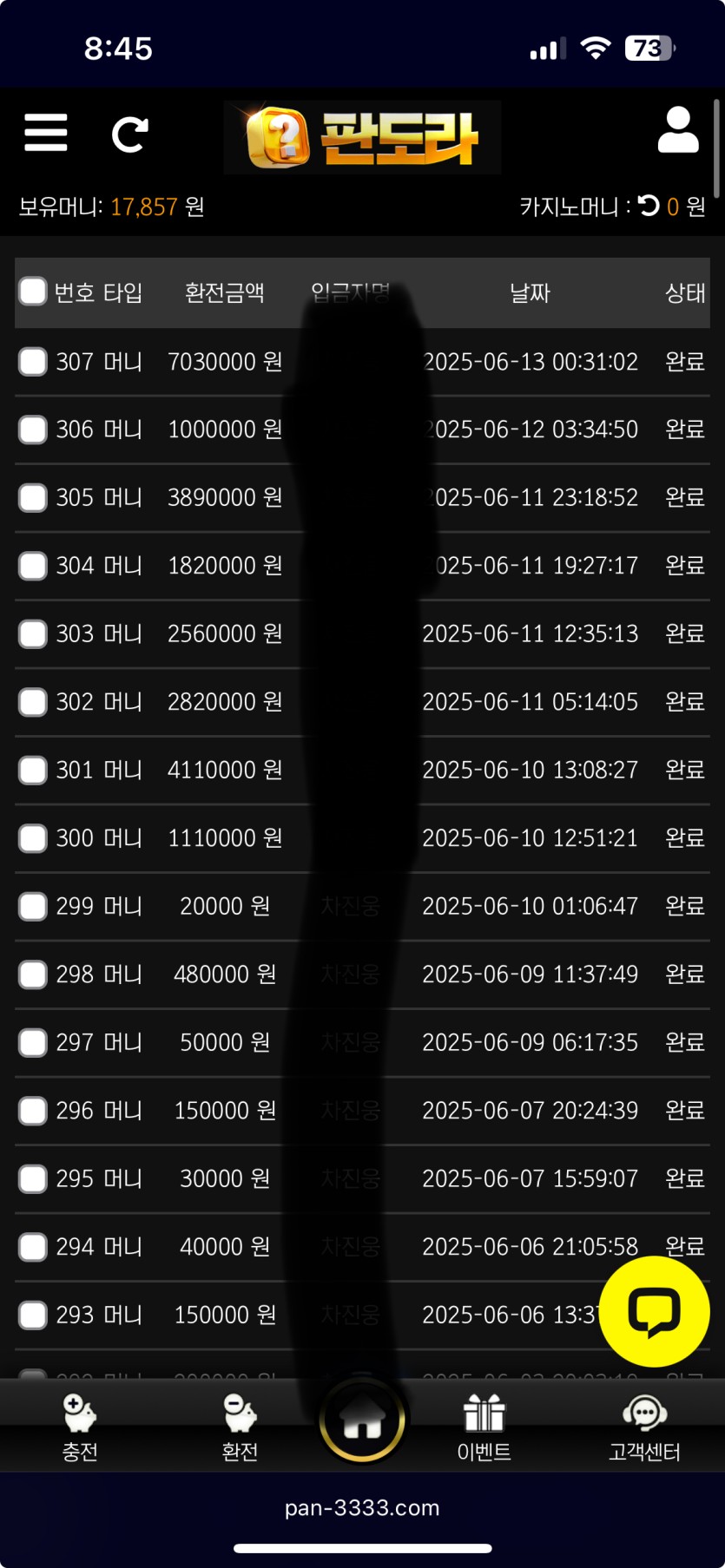Open the 고객센터 tab
This screenshot has height=1568, width=725.
644,1427
